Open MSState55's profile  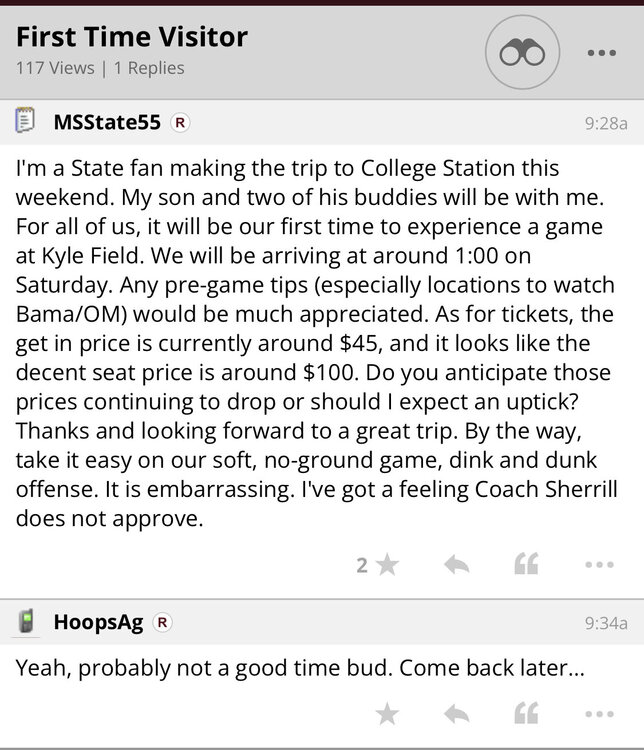(108, 123)
